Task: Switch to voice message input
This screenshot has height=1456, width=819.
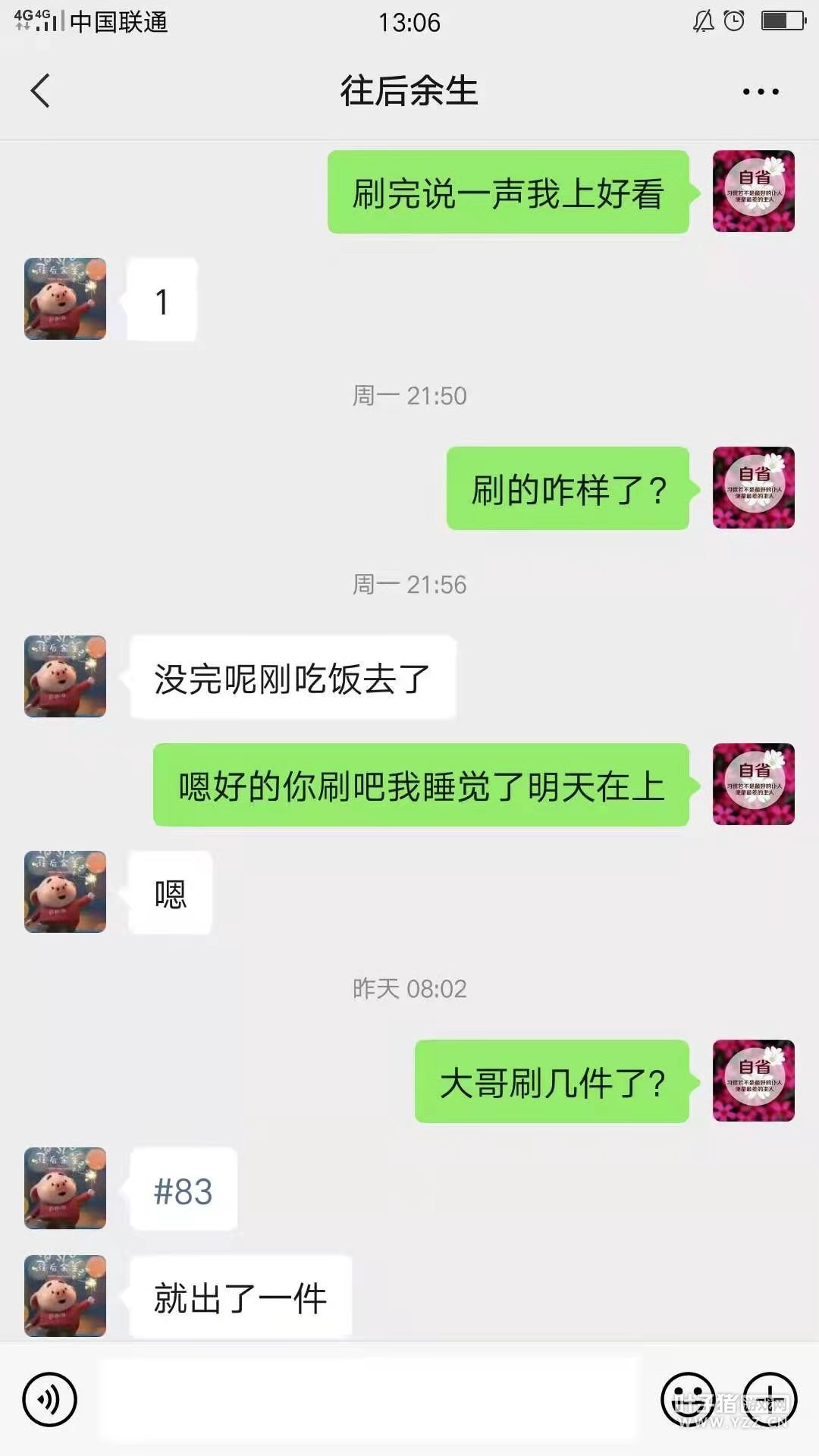Action: click(x=50, y=1399)
